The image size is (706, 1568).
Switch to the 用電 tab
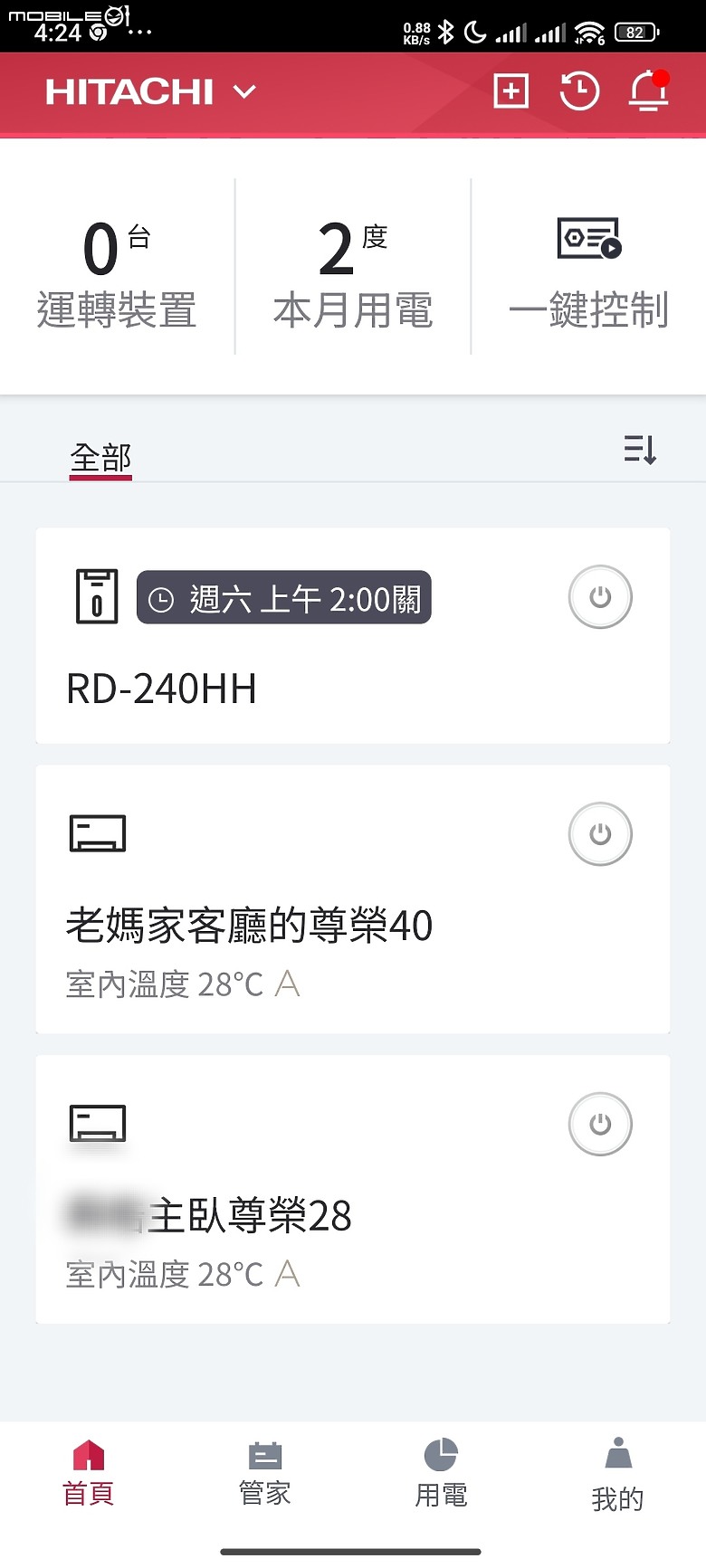click(441, 1474)
